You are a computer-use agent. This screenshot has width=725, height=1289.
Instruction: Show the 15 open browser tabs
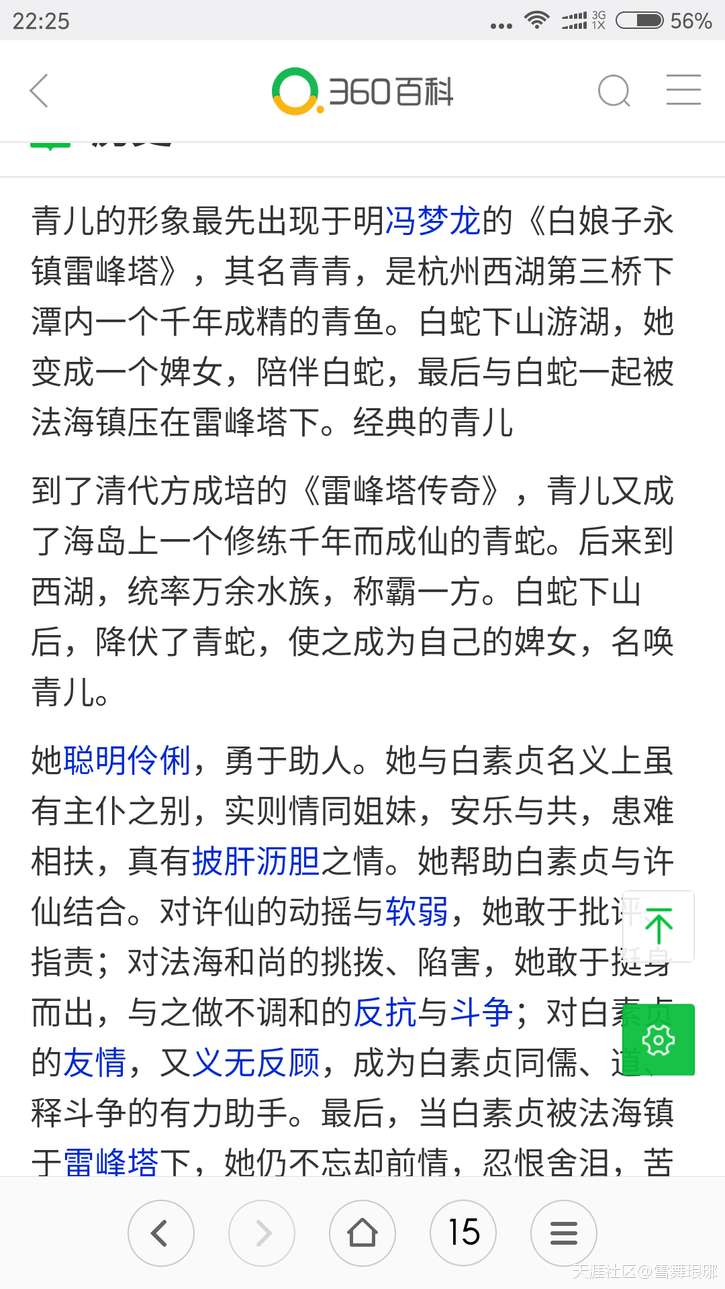click(x=463, y=1233)
